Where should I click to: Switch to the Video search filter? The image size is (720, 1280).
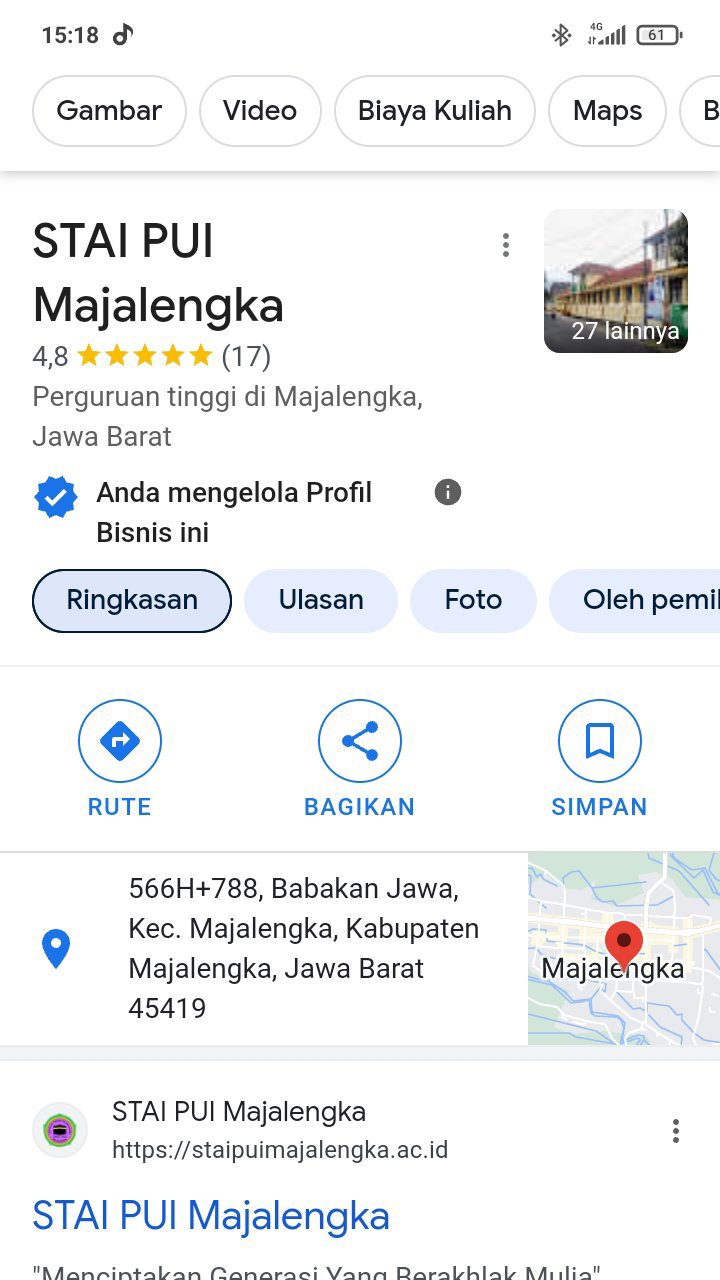point(260,111)
